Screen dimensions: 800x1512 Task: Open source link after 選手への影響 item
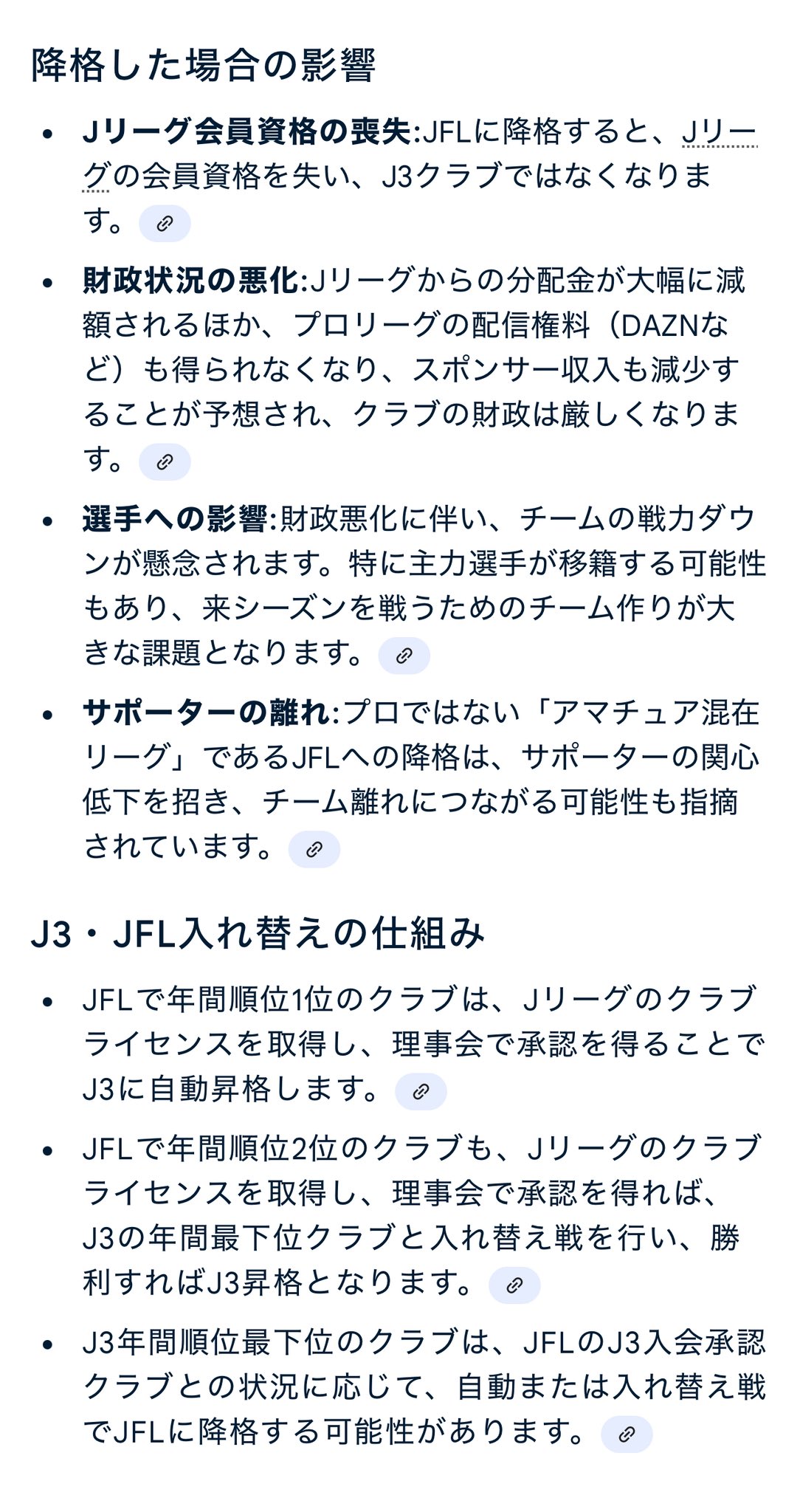click(404, 656)
